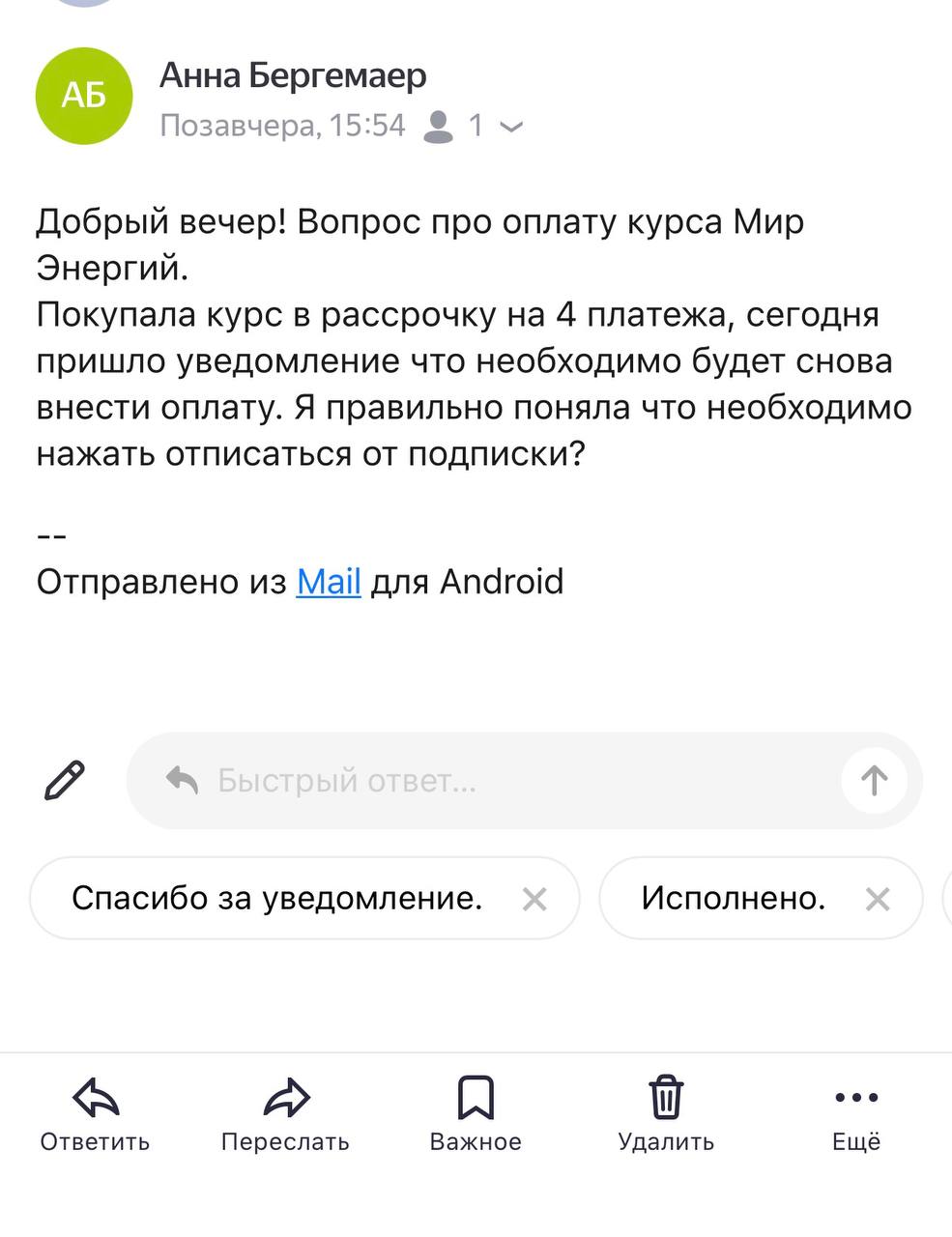Open the pencil compose icon
The width and height of the screenshot is (952, 1237).
tap(65, 780)
